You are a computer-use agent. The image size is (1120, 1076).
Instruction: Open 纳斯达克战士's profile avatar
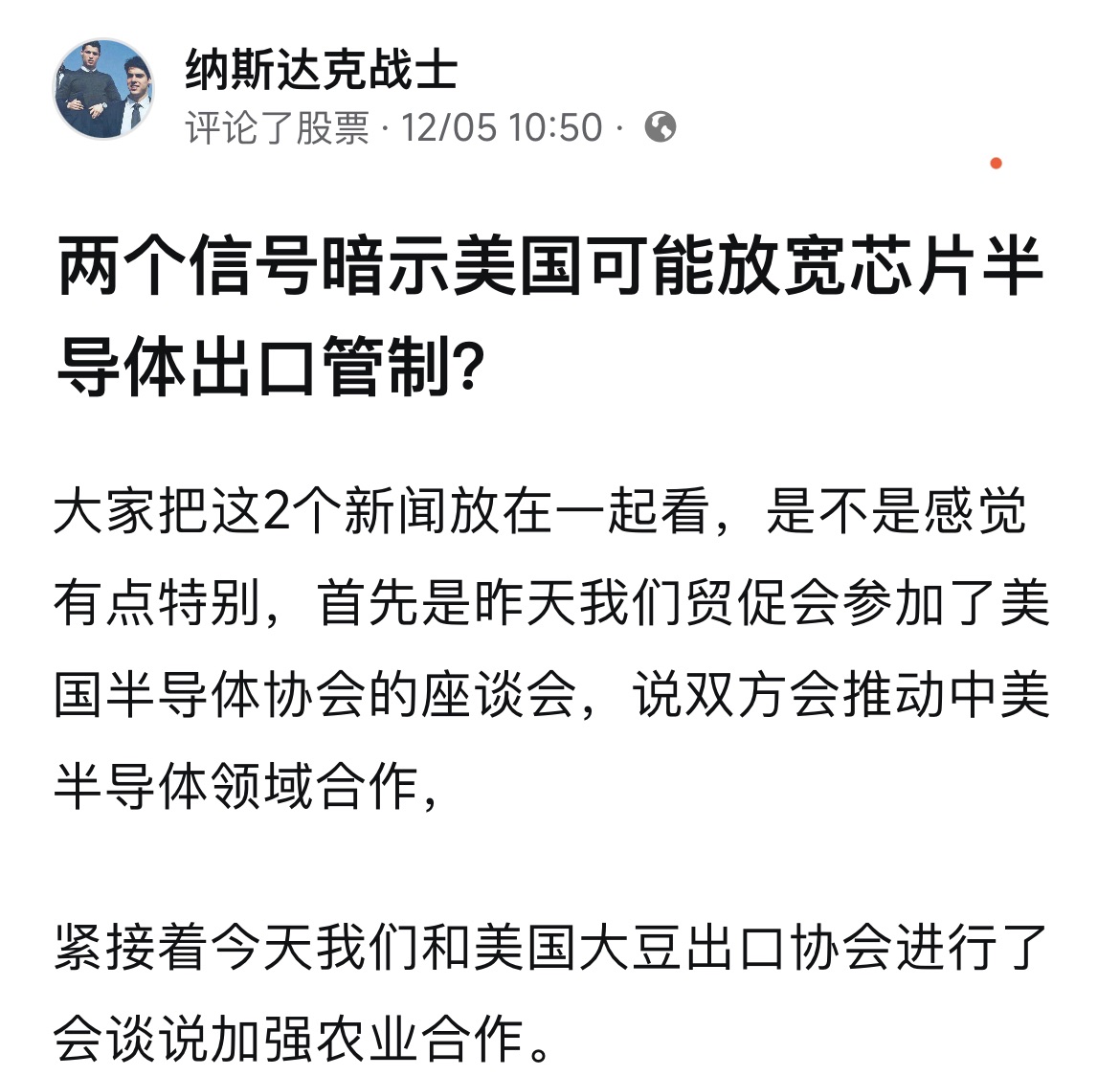(102, 88)
